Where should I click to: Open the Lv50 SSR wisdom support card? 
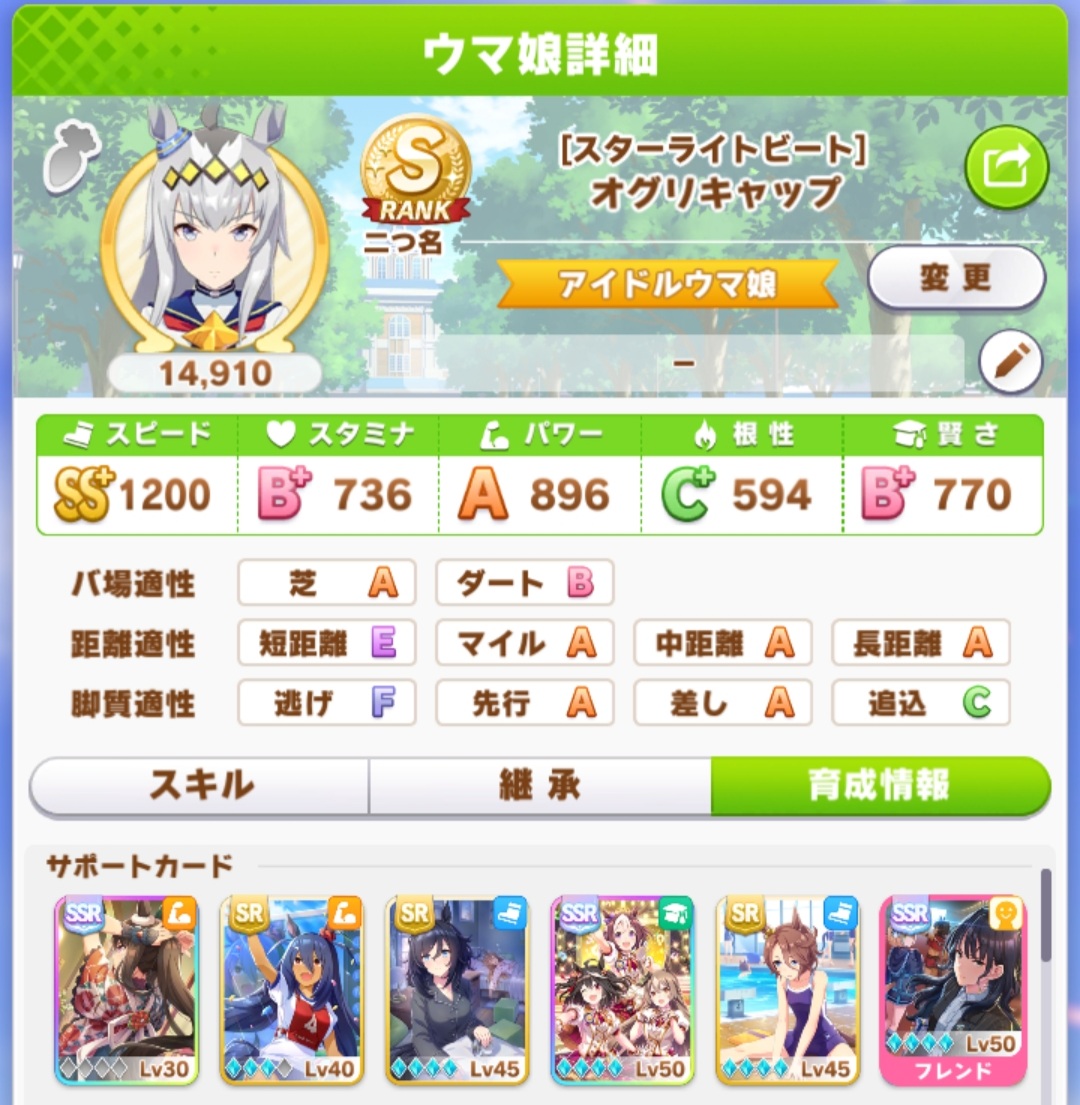(623, 988)
